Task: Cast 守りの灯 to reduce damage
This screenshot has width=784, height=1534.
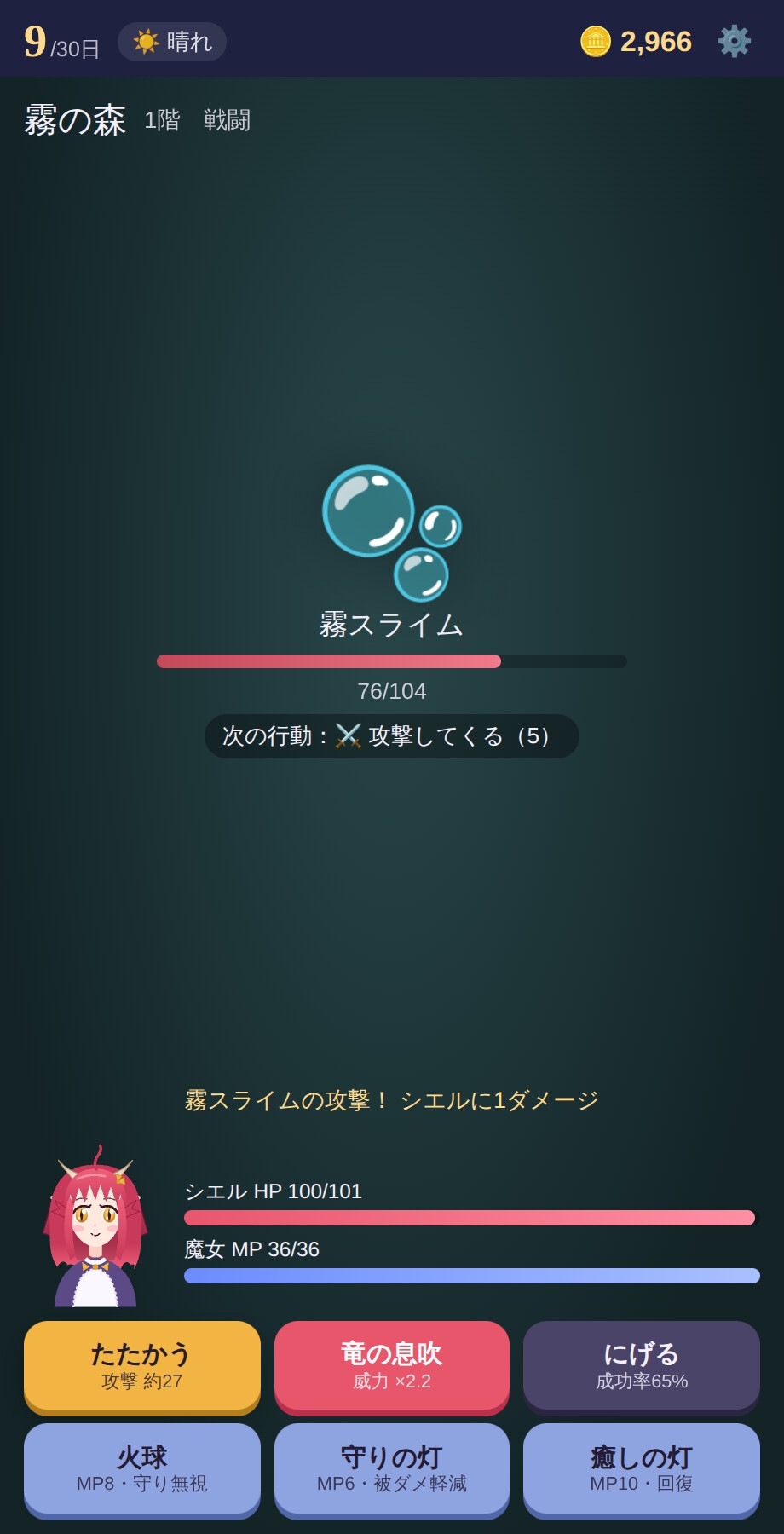Action: (x=392, y=1469)
